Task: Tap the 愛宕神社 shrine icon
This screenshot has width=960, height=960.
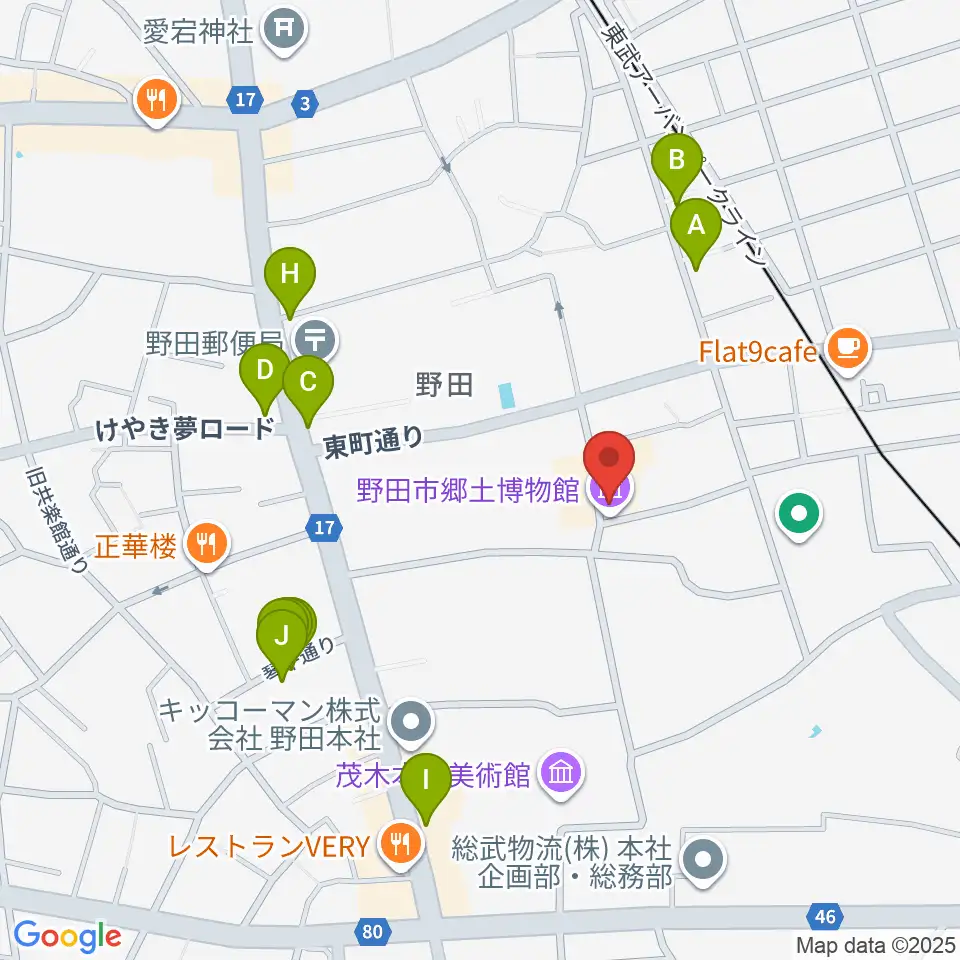Action: [283, 31]
